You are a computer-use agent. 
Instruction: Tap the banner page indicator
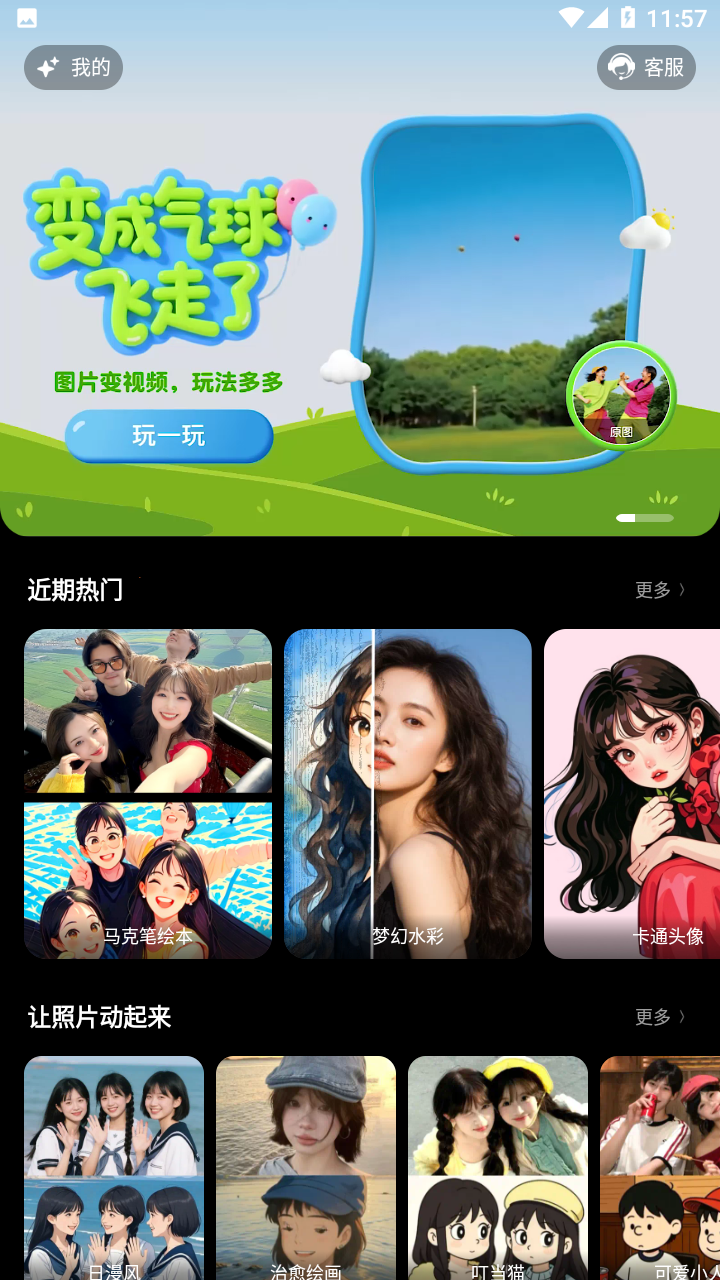pos(645,518)
